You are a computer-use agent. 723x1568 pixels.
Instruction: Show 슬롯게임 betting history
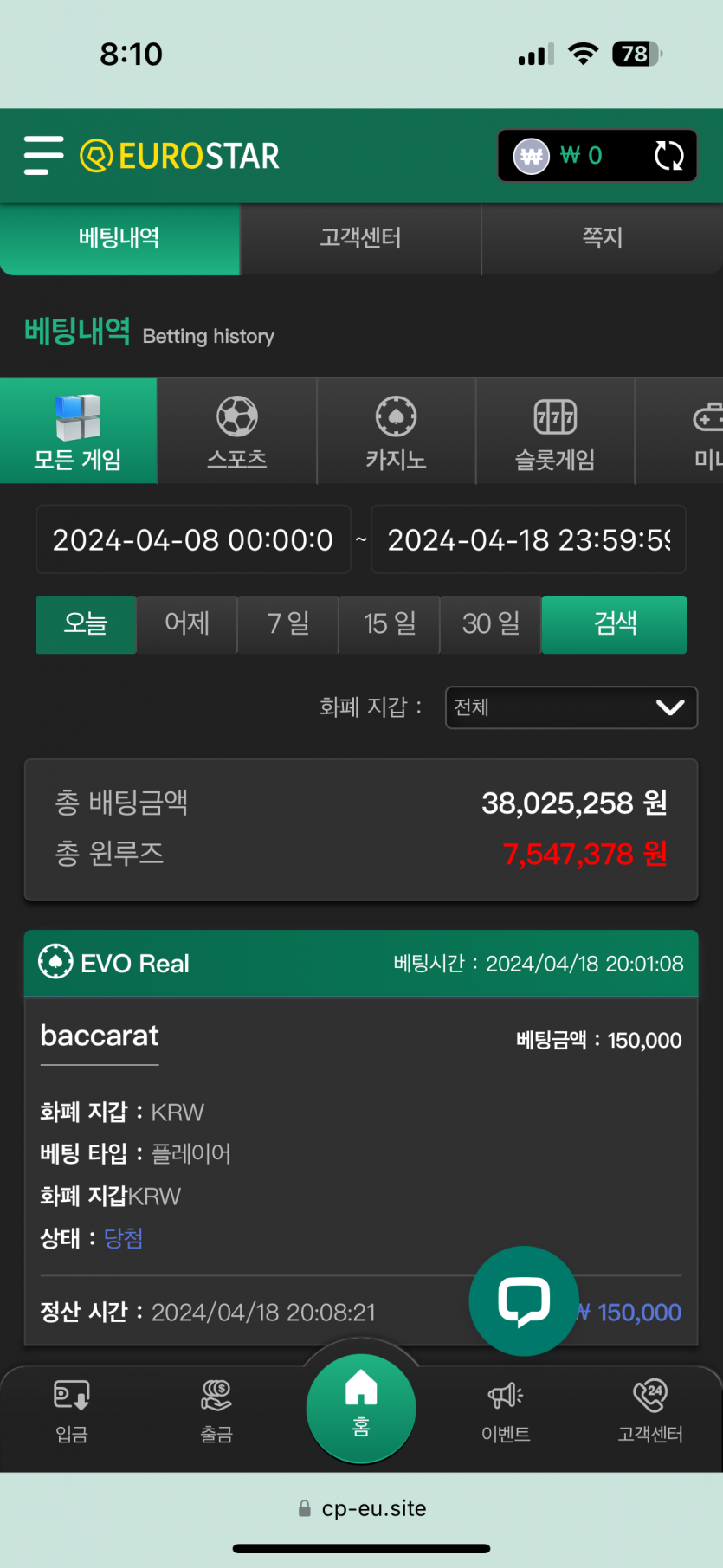point(555,431)
